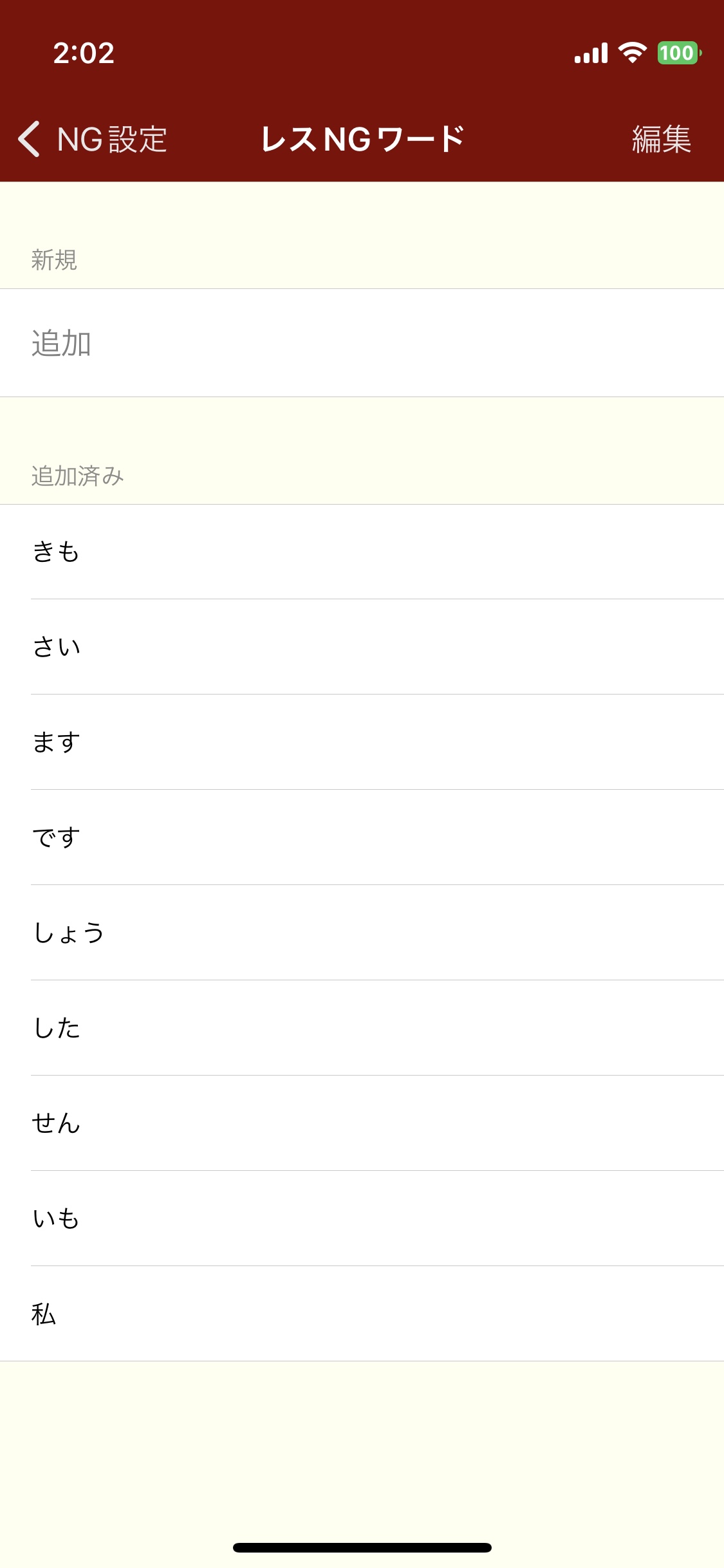Tap the 編集 edit button
The image size is (724, 1568).
[661, 139]
